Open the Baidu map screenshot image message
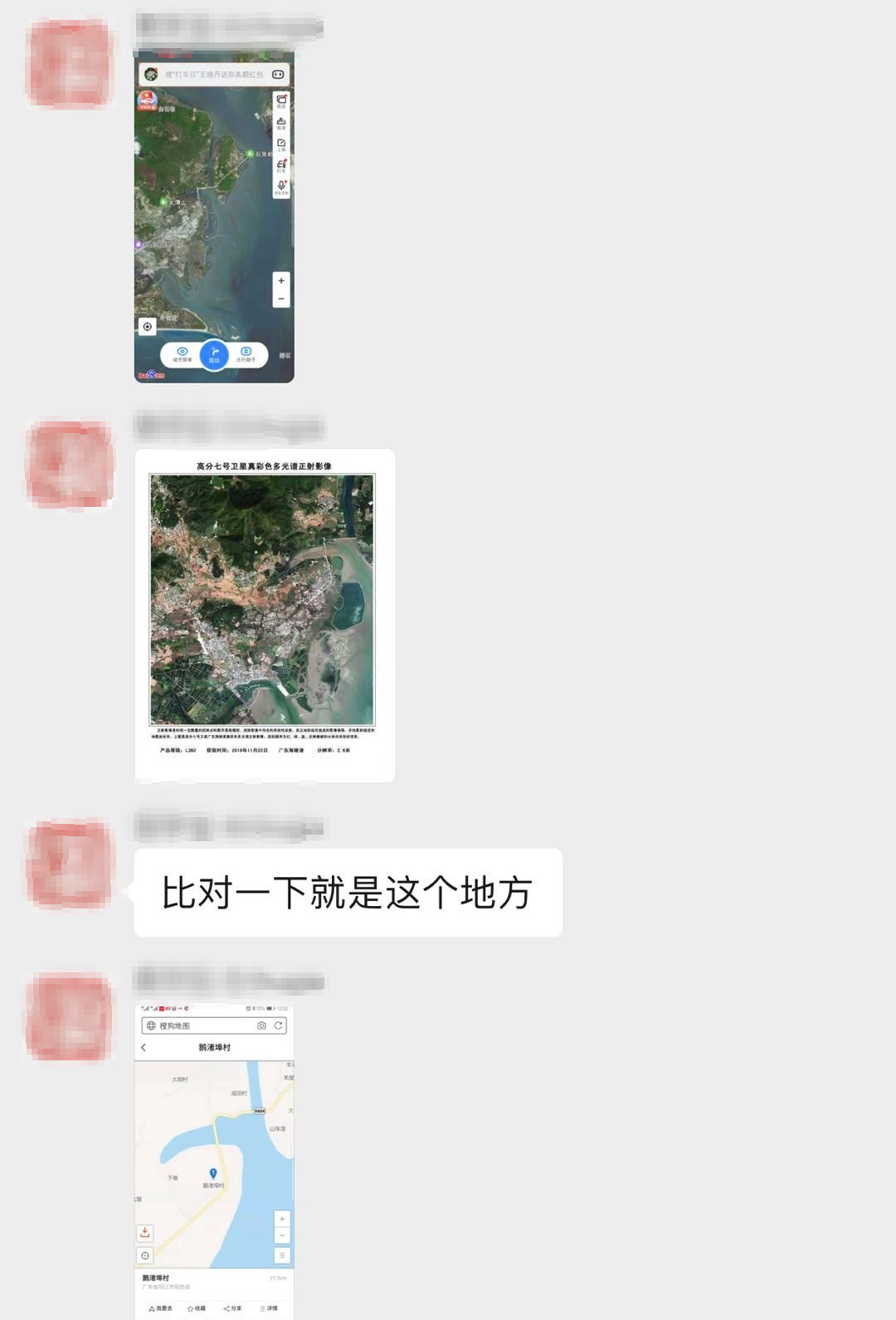Viewport: 896px width, 1320px height. (214, 216)
